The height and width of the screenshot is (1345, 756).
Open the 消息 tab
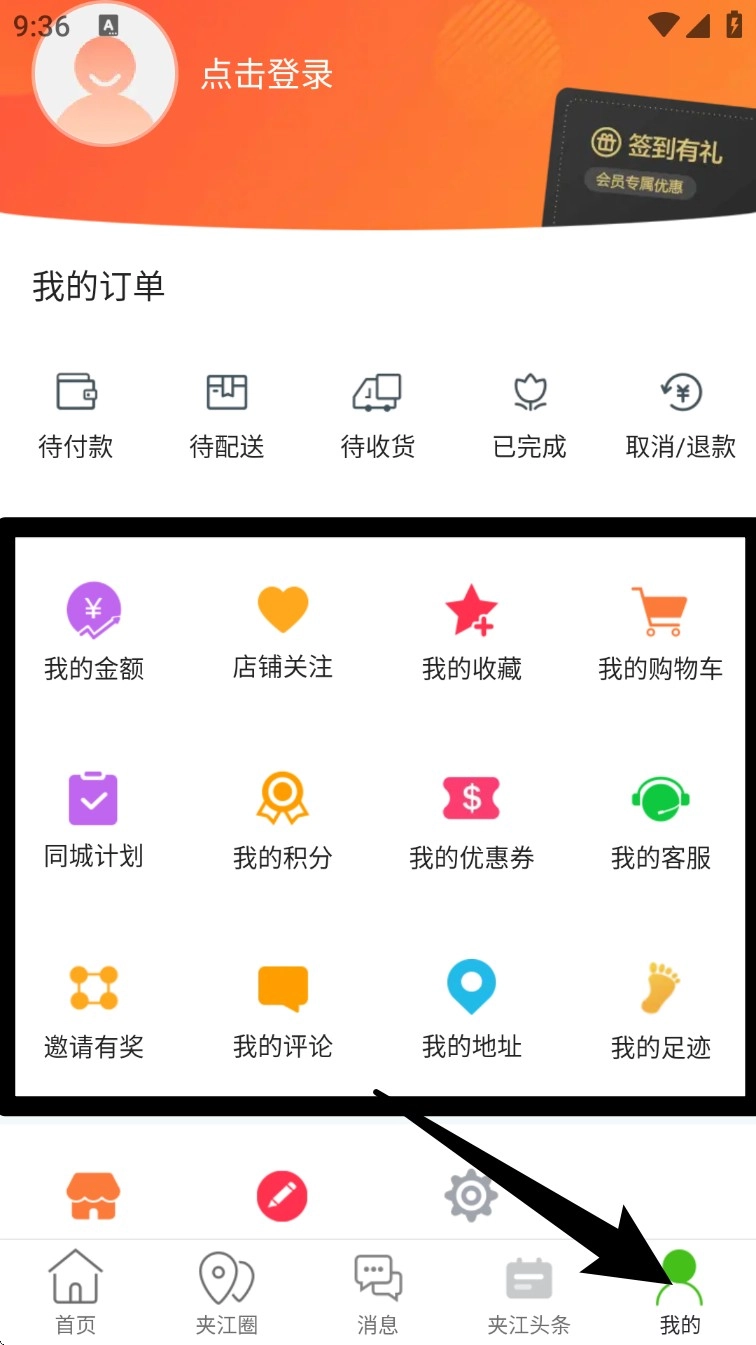(378, 1292)
